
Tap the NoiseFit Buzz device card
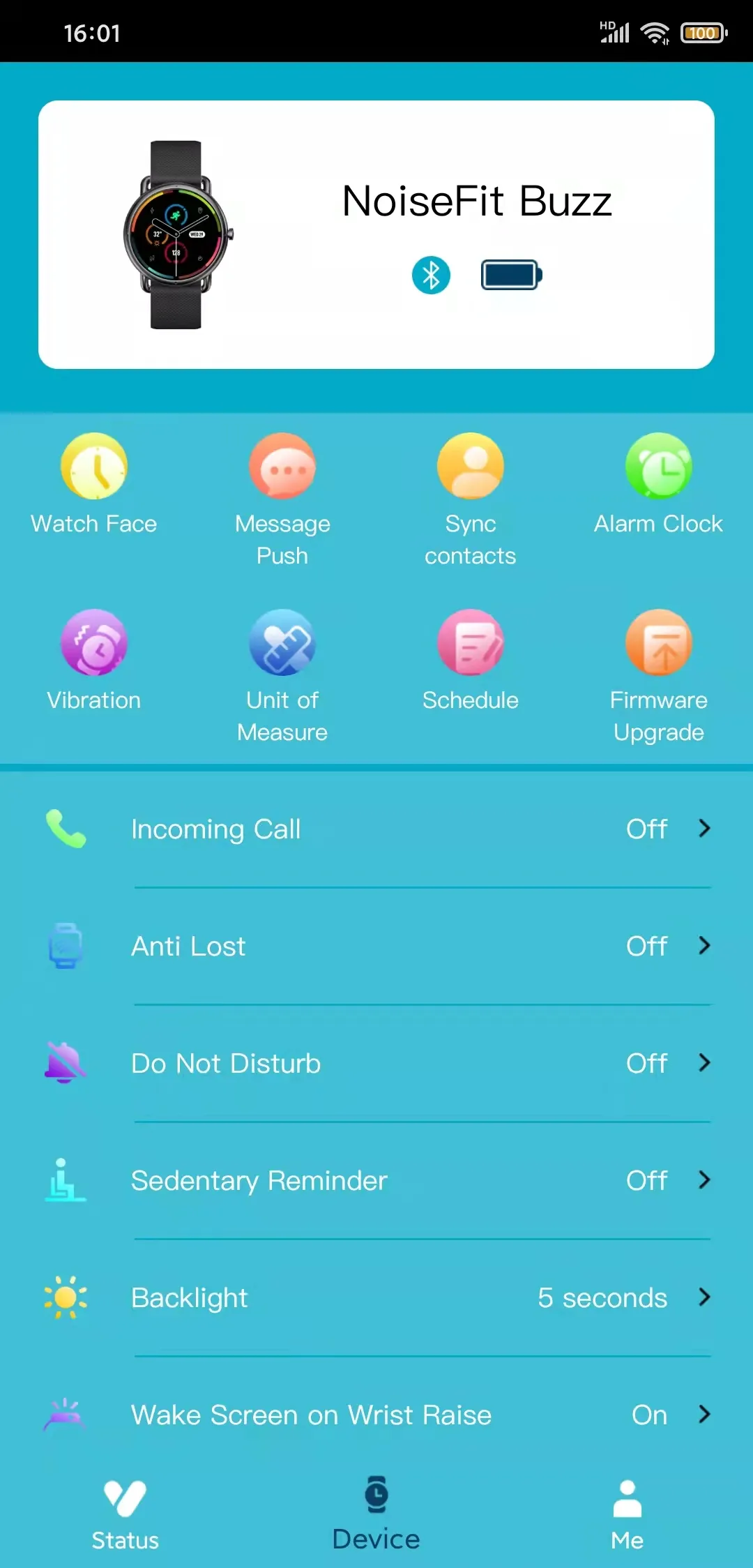pyautogui.click(x=376, y=232)
